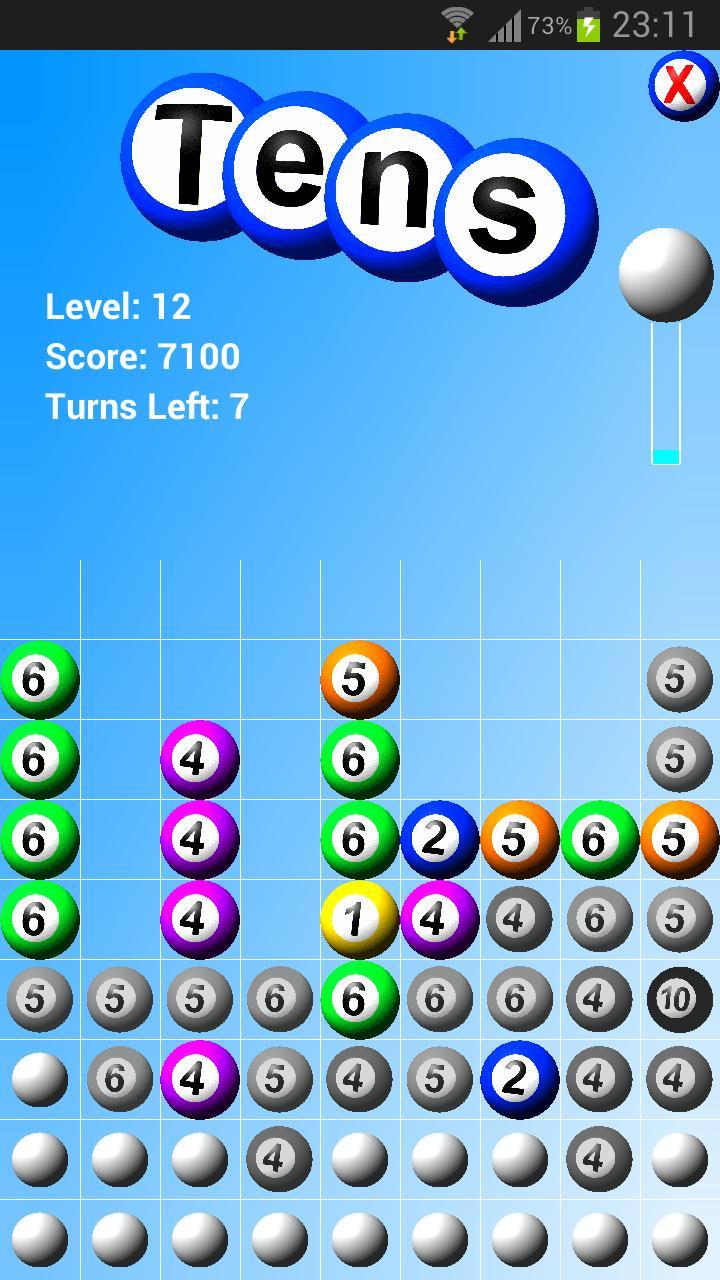The image size is (720, 1280).
Task: Close the game with the red X
Action: click(682, 86)
